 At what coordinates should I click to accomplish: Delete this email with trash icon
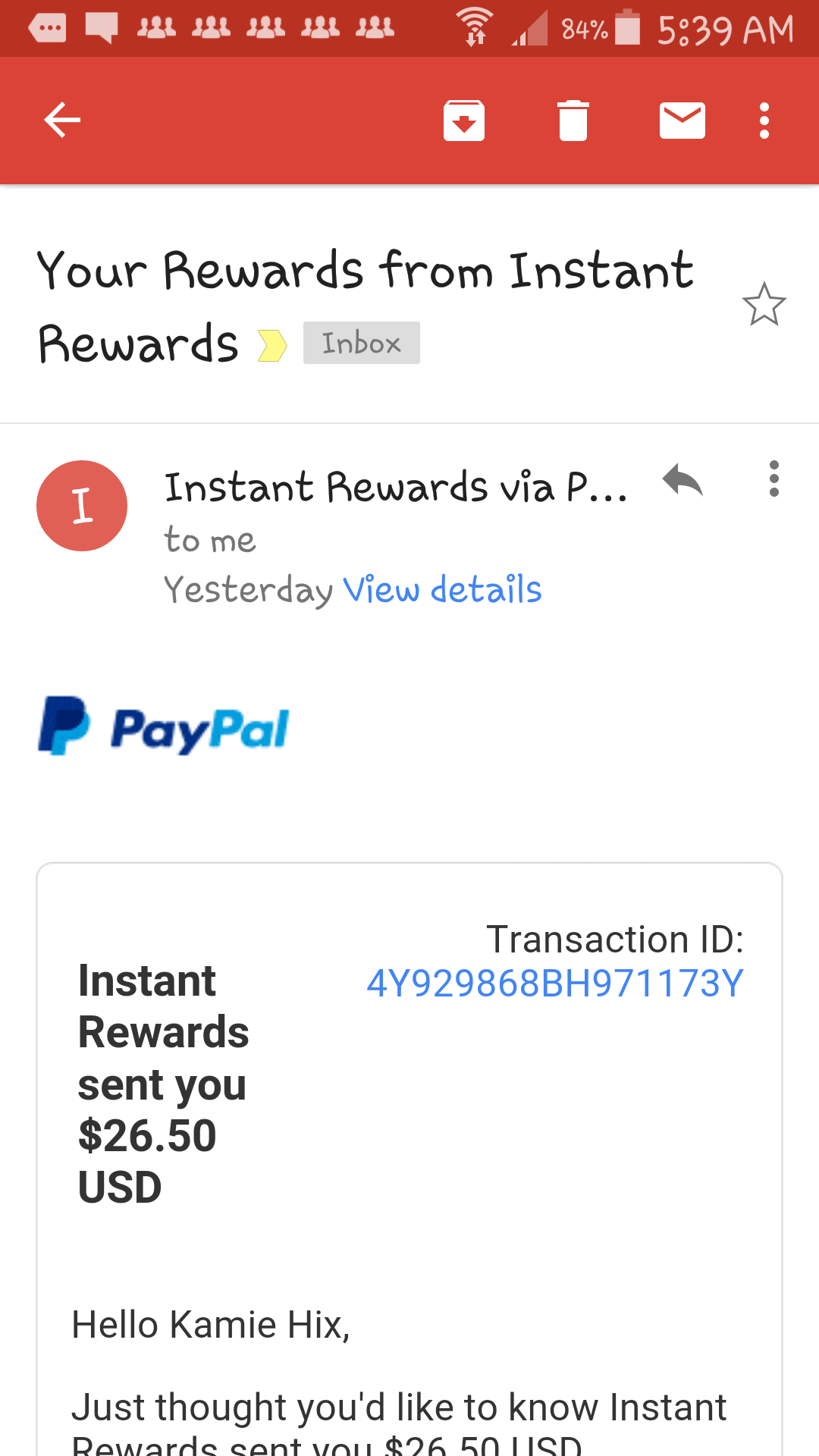pyautogui.click(x=573, y=120)
